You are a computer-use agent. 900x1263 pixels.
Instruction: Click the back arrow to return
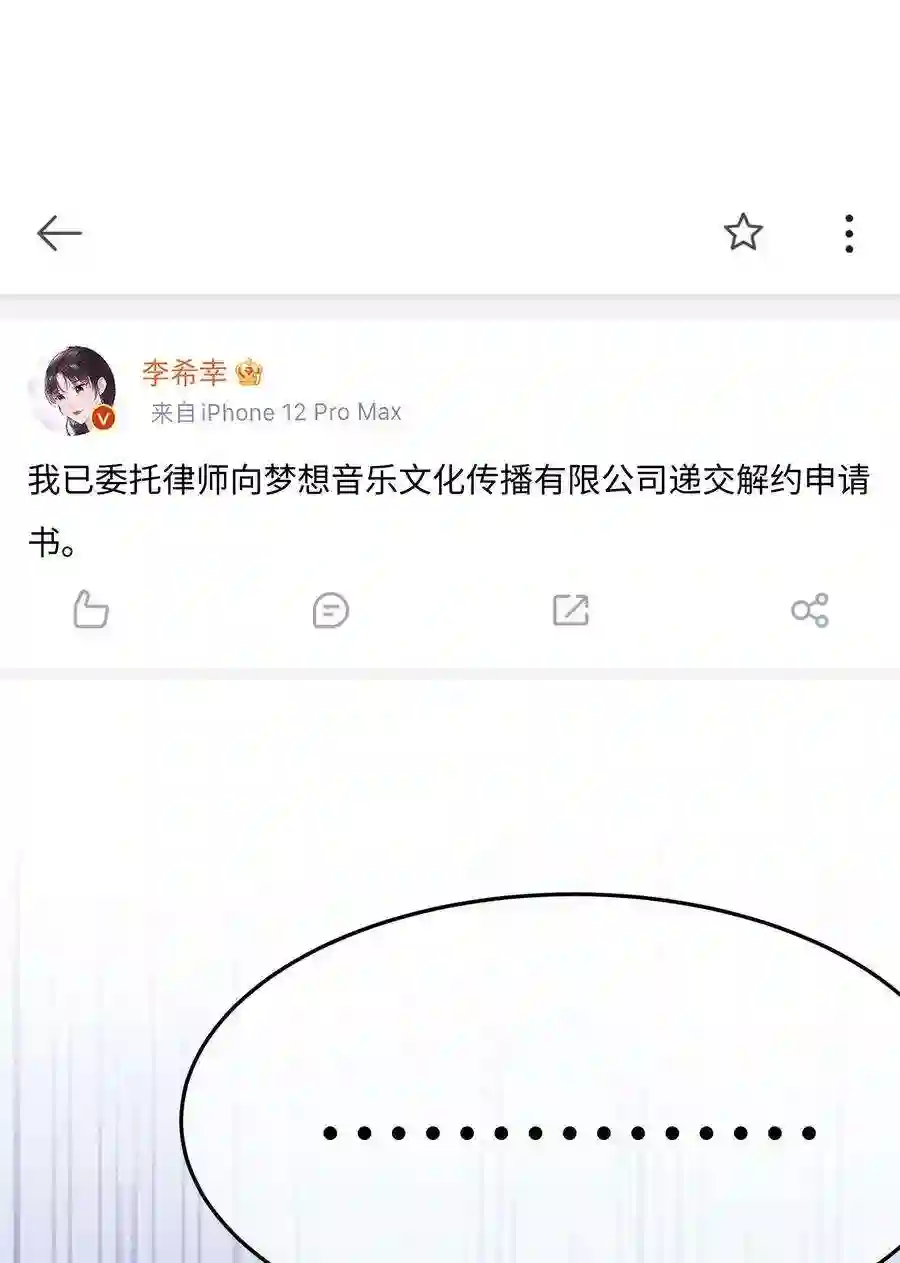(x=60, y=232)
